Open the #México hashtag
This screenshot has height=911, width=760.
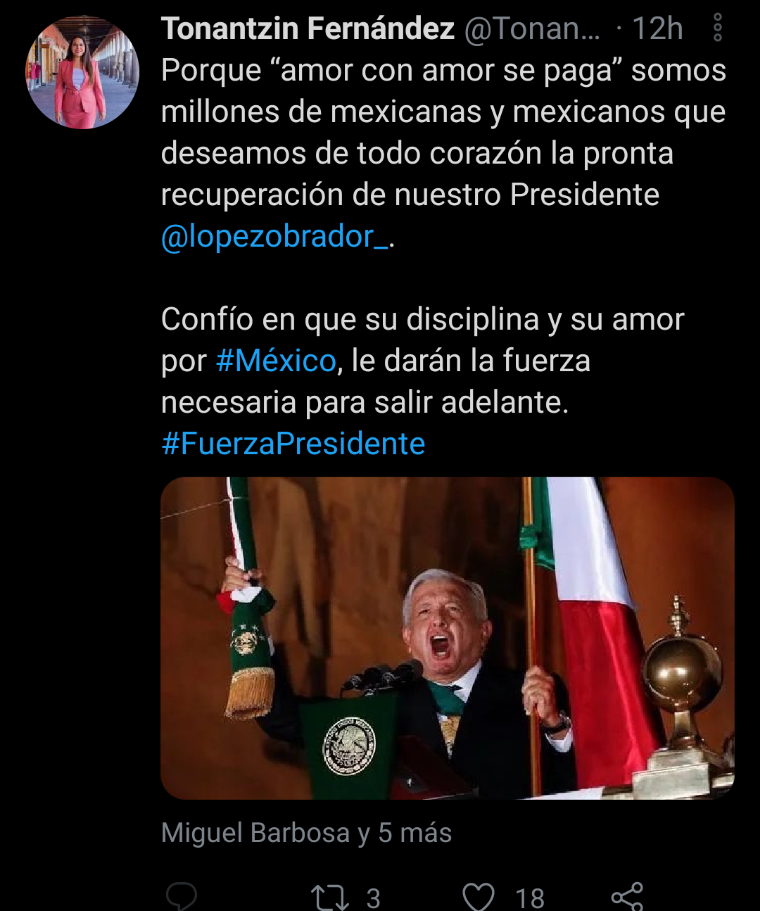[x=276, y=360]
